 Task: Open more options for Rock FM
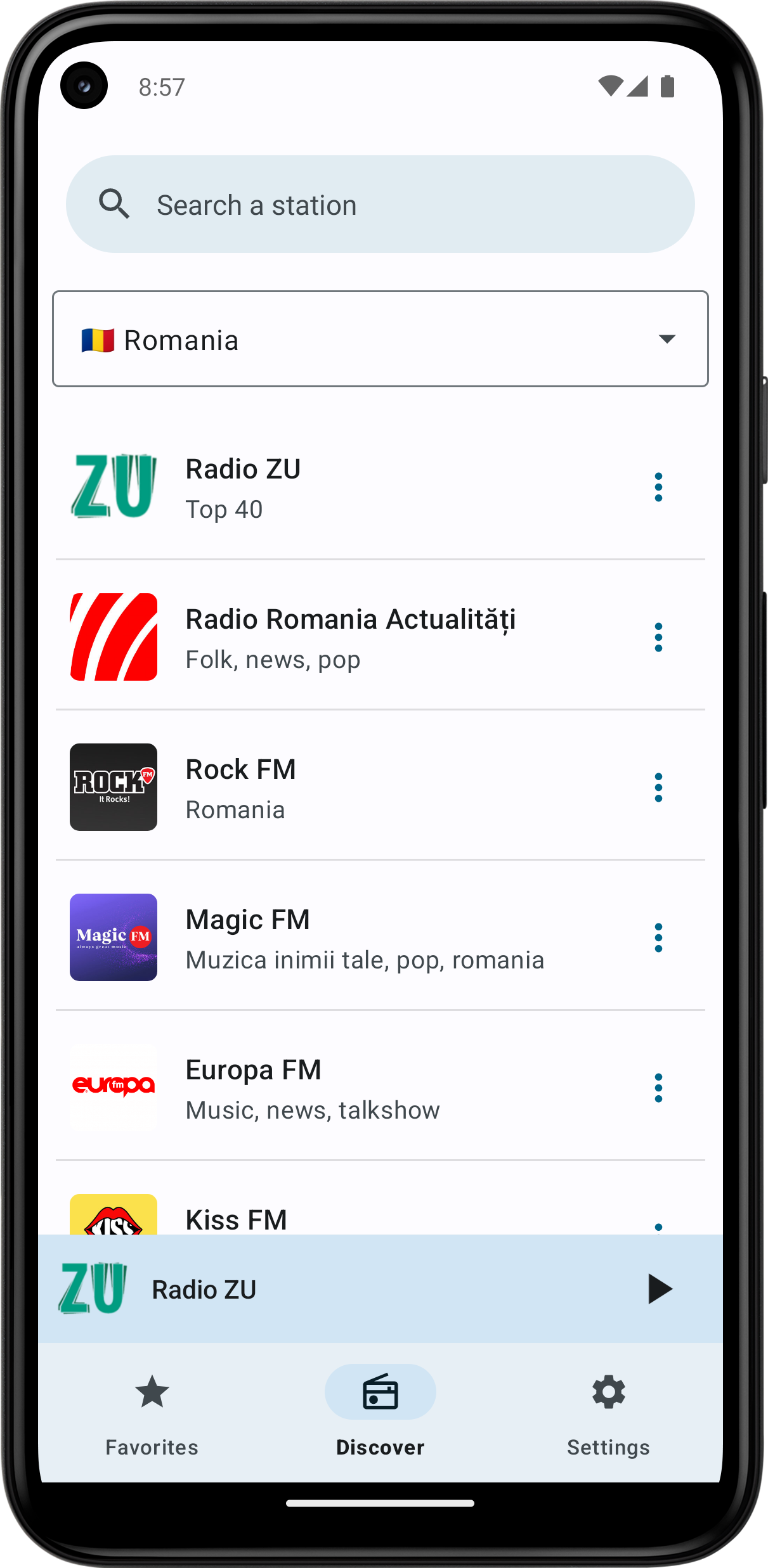click(x=658, y=788)
